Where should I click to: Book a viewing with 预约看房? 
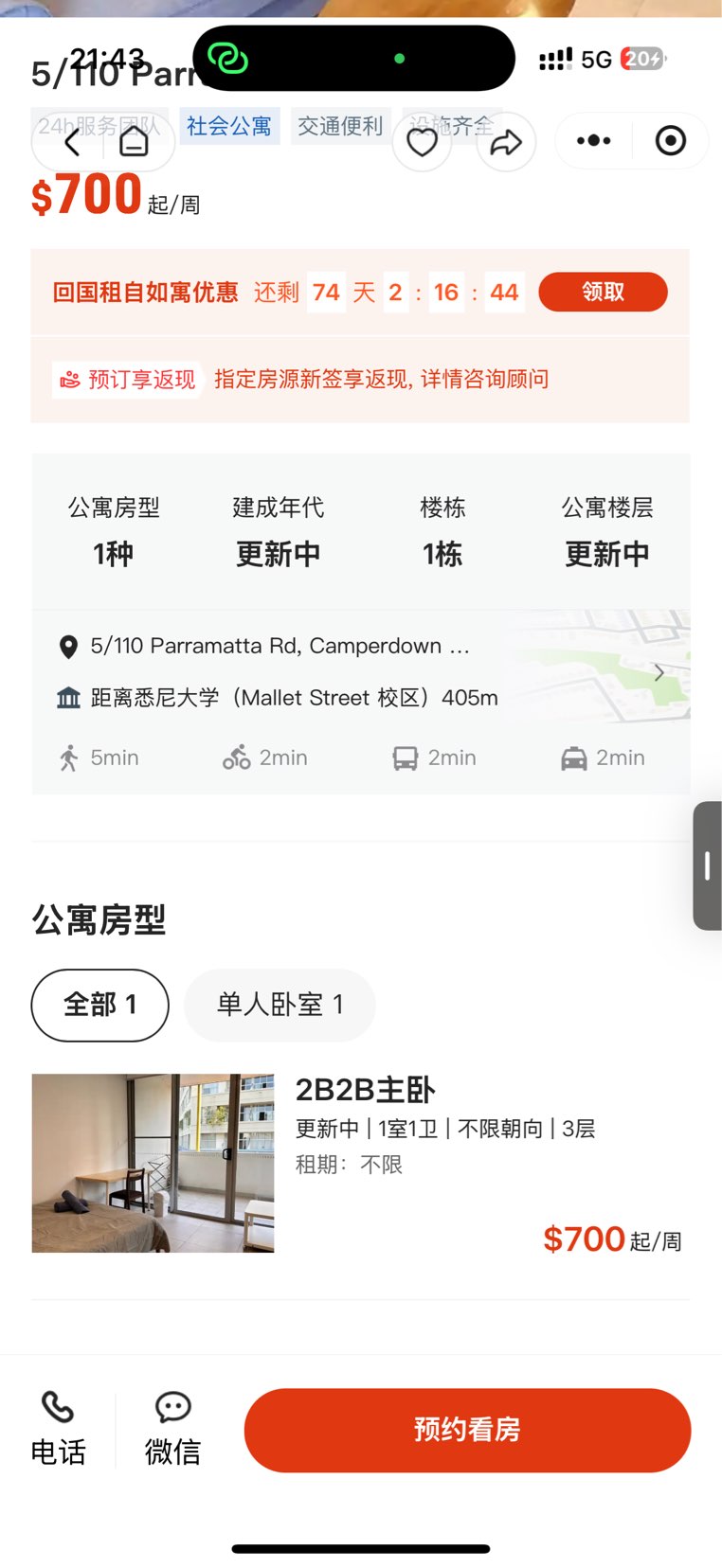coord(467,1430)
